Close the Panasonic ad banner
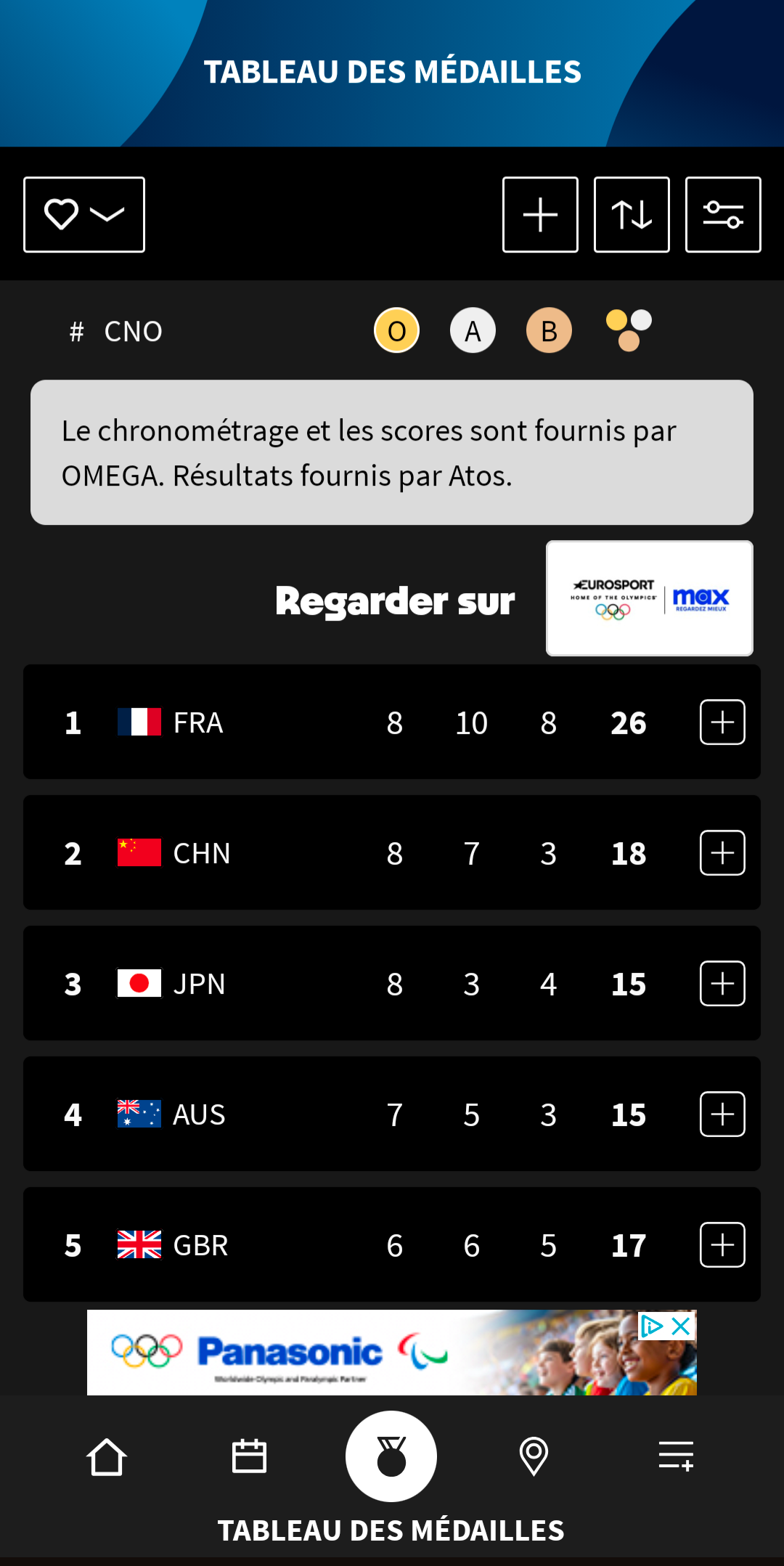 pyautogui.click(x=681, y=1326)
